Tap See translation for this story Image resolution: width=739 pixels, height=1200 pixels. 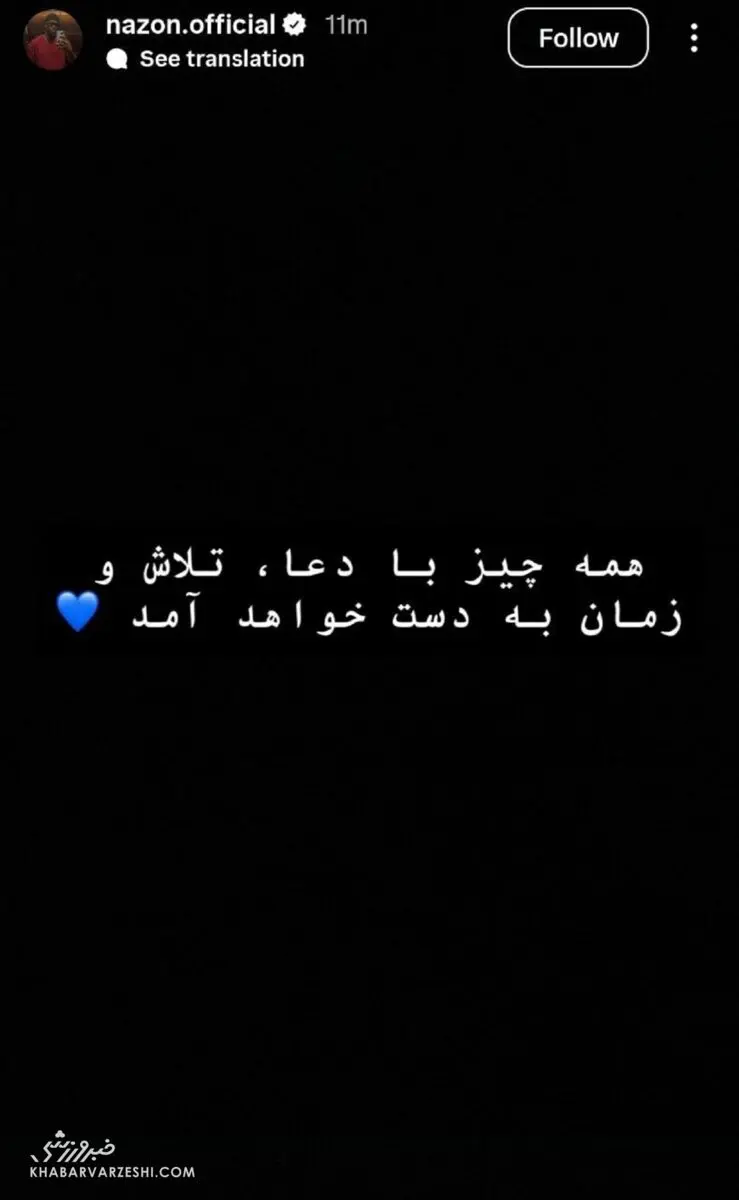(x=221, y=59)
